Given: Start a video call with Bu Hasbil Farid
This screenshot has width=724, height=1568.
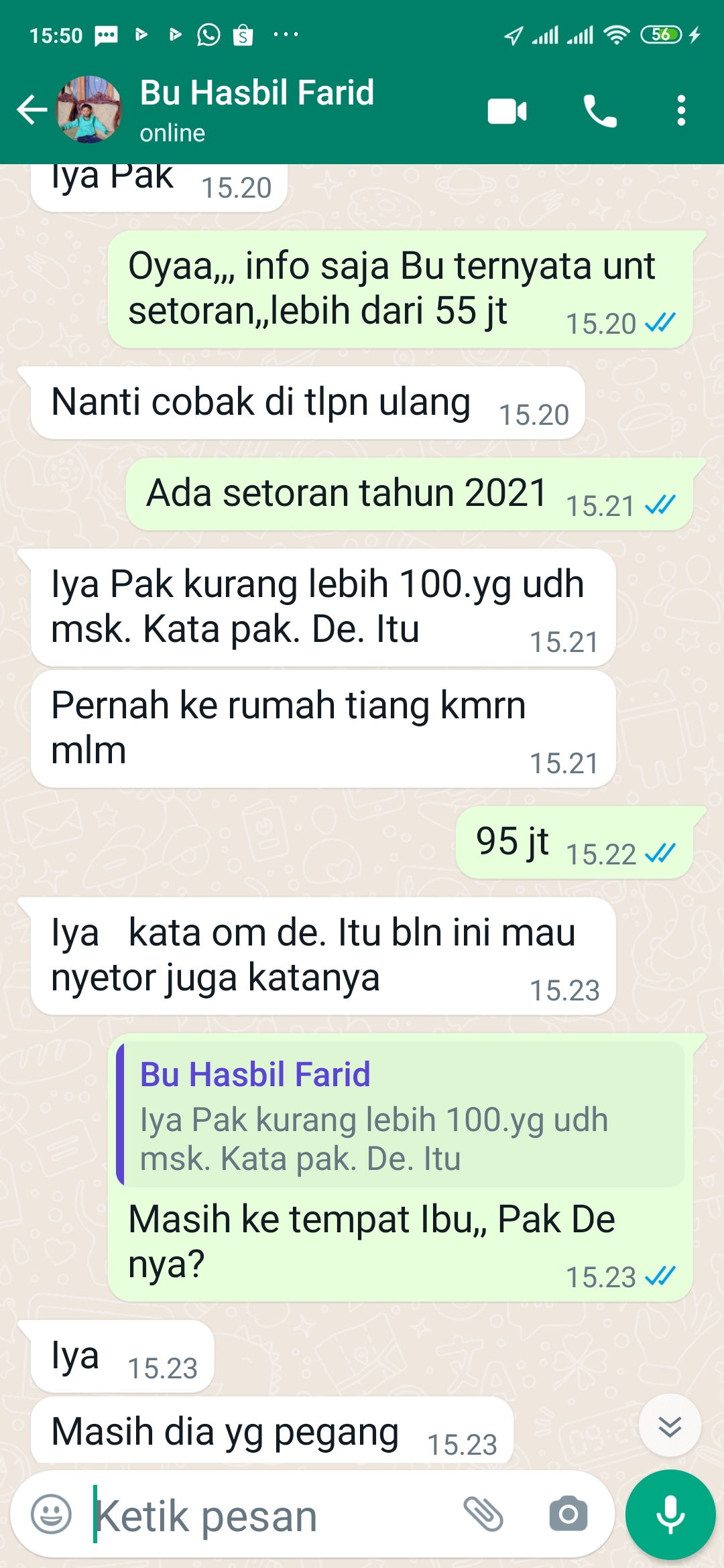Looking at the screenshot, I should (x=506, y=111).
